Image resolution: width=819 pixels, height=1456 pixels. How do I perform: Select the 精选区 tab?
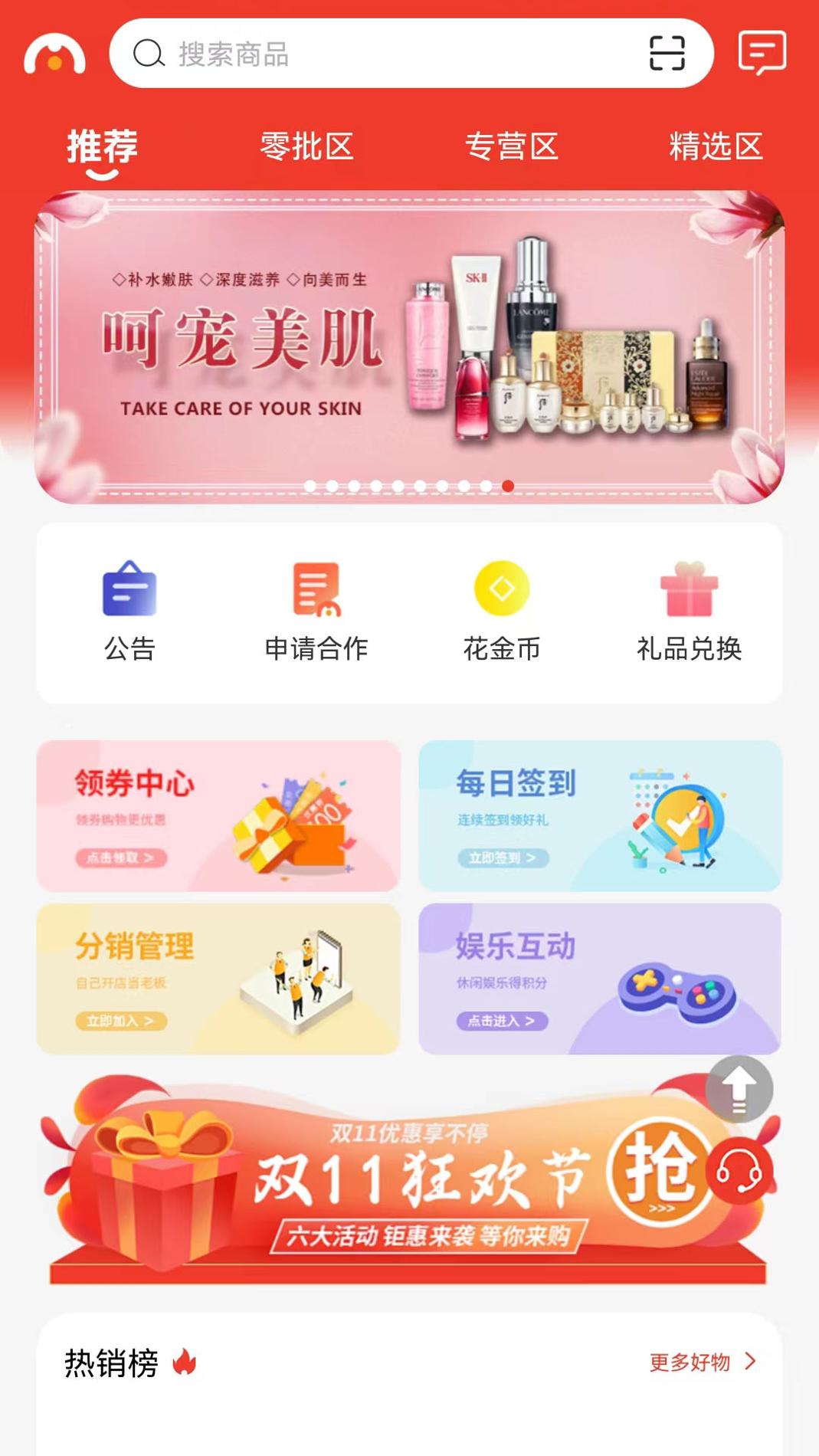click(716, 146)
